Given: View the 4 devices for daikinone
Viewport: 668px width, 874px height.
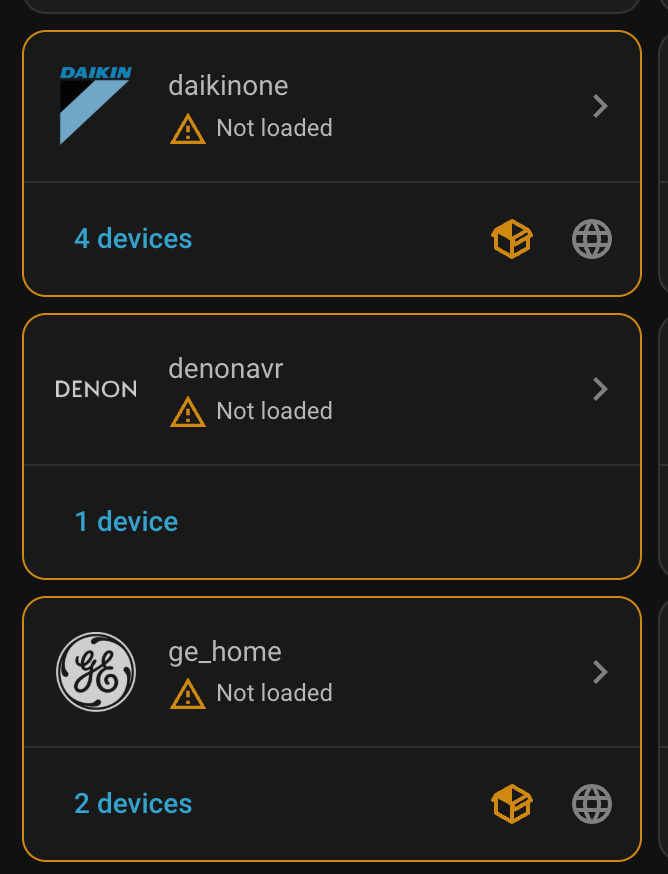Looking at the screenshot, I should (x=133, y=239).
